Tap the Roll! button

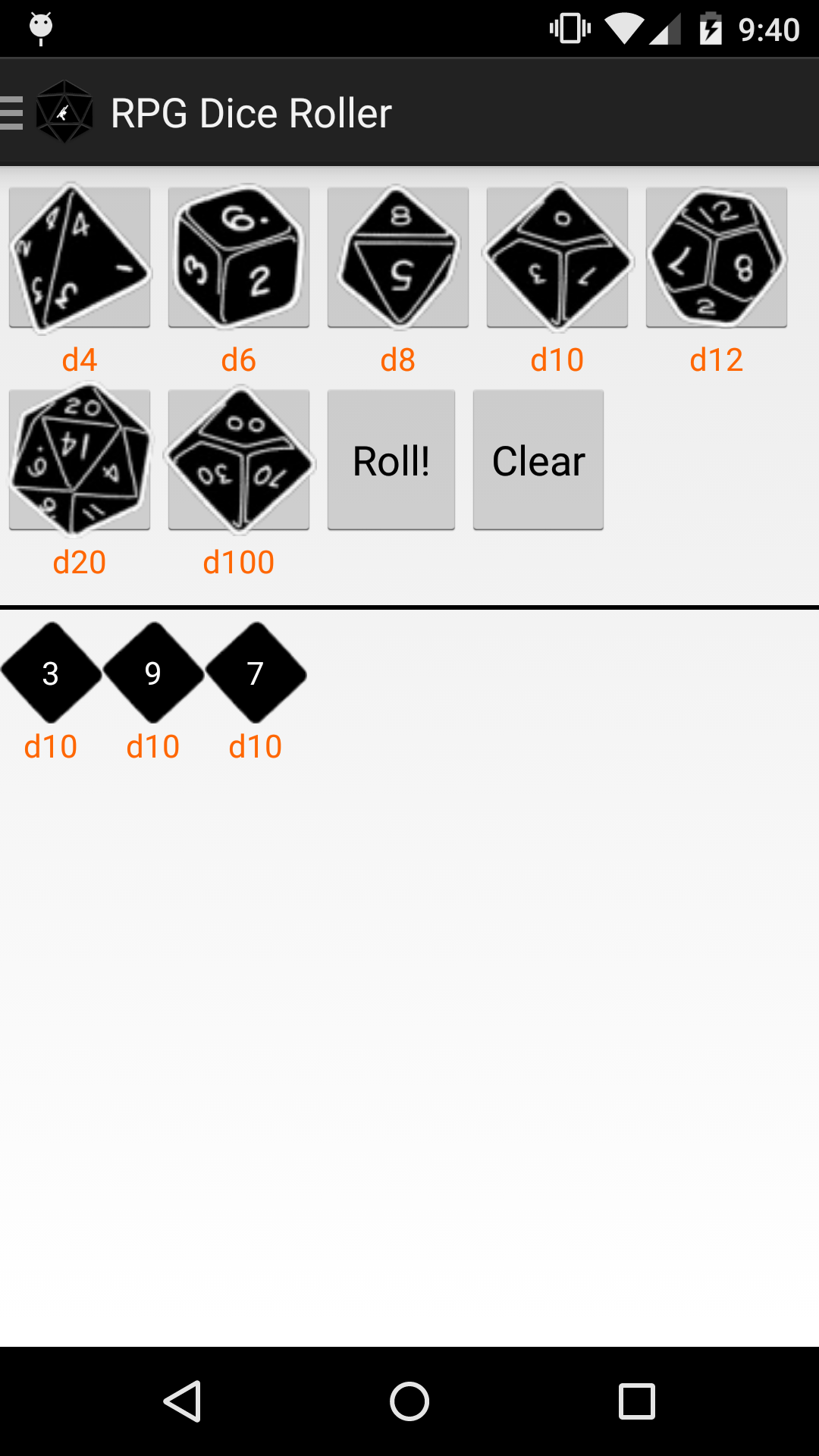pyautogui.click(x=391, y=460)
